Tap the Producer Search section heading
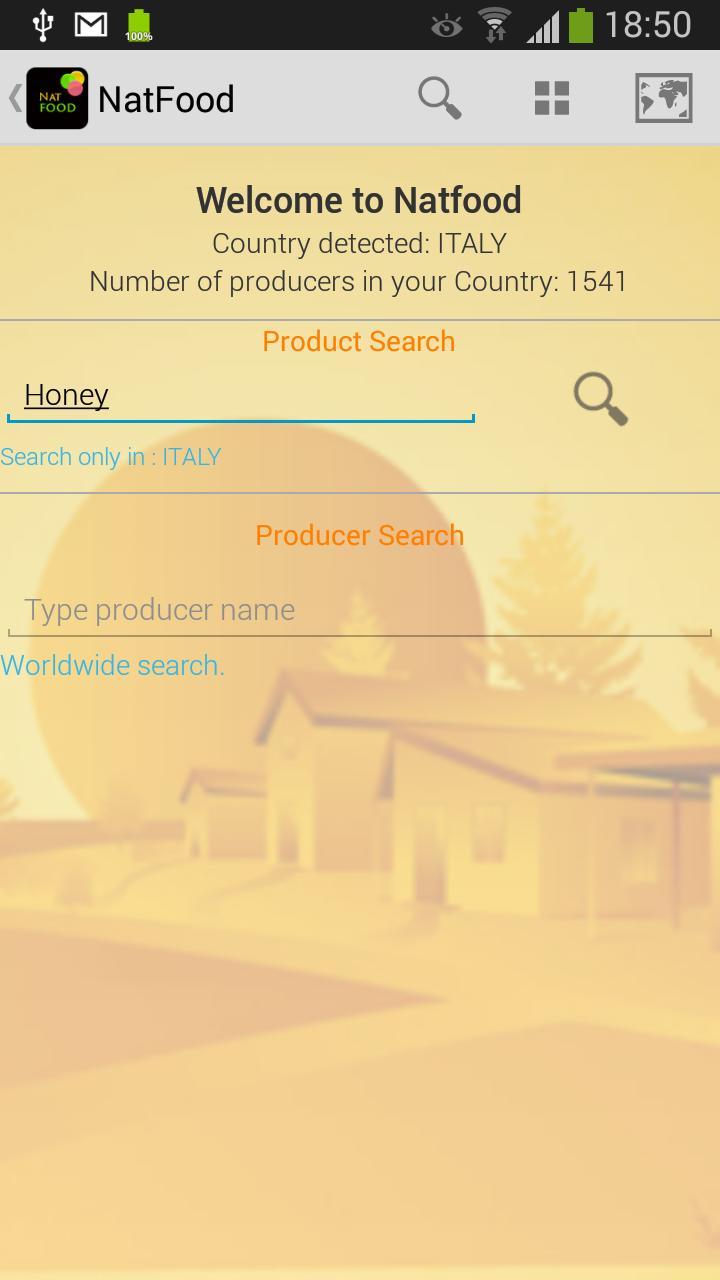This screenshot has width=720, height=1280. tap(359, 535)
